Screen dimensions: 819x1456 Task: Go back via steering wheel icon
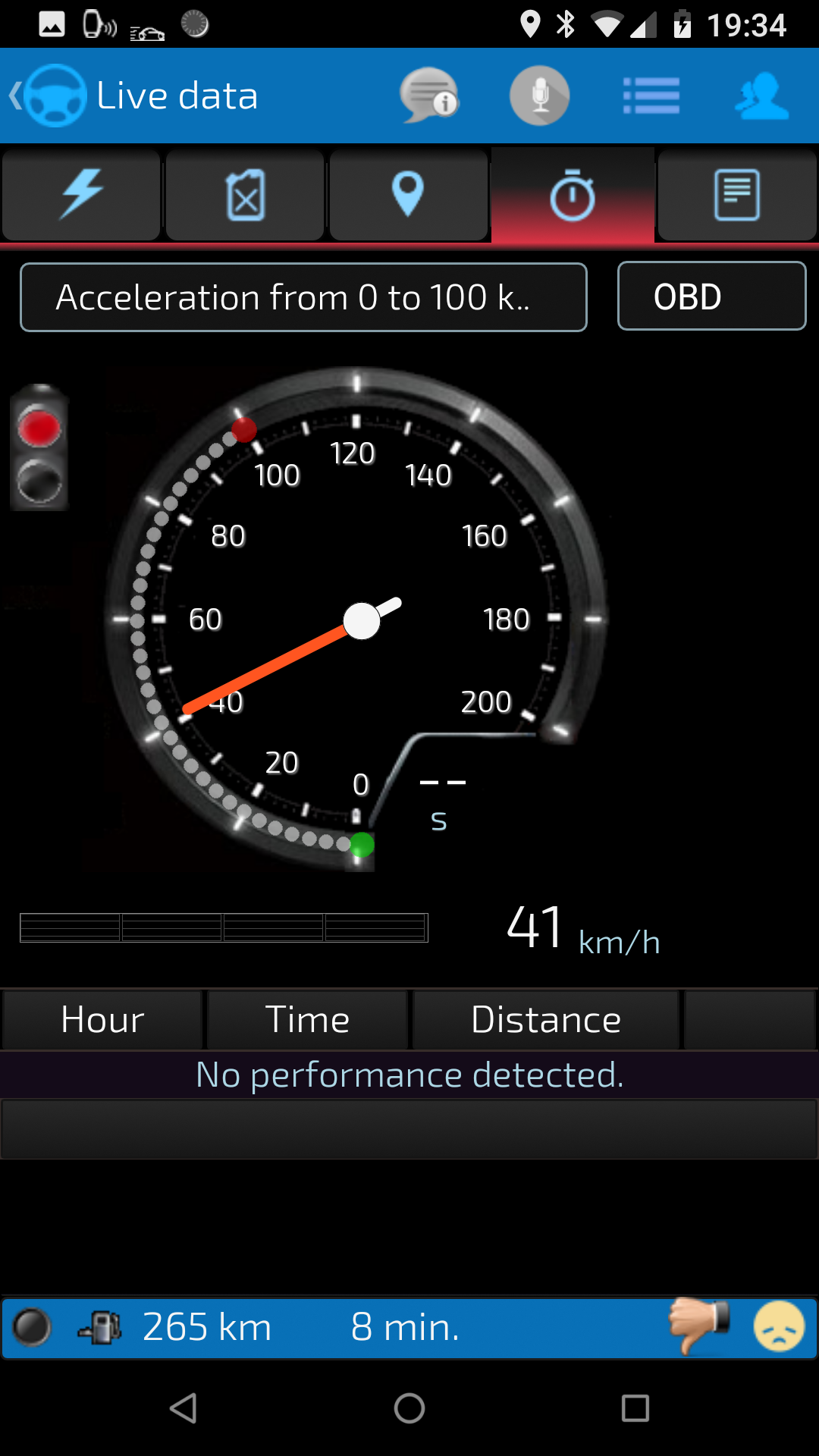(50, 96)
